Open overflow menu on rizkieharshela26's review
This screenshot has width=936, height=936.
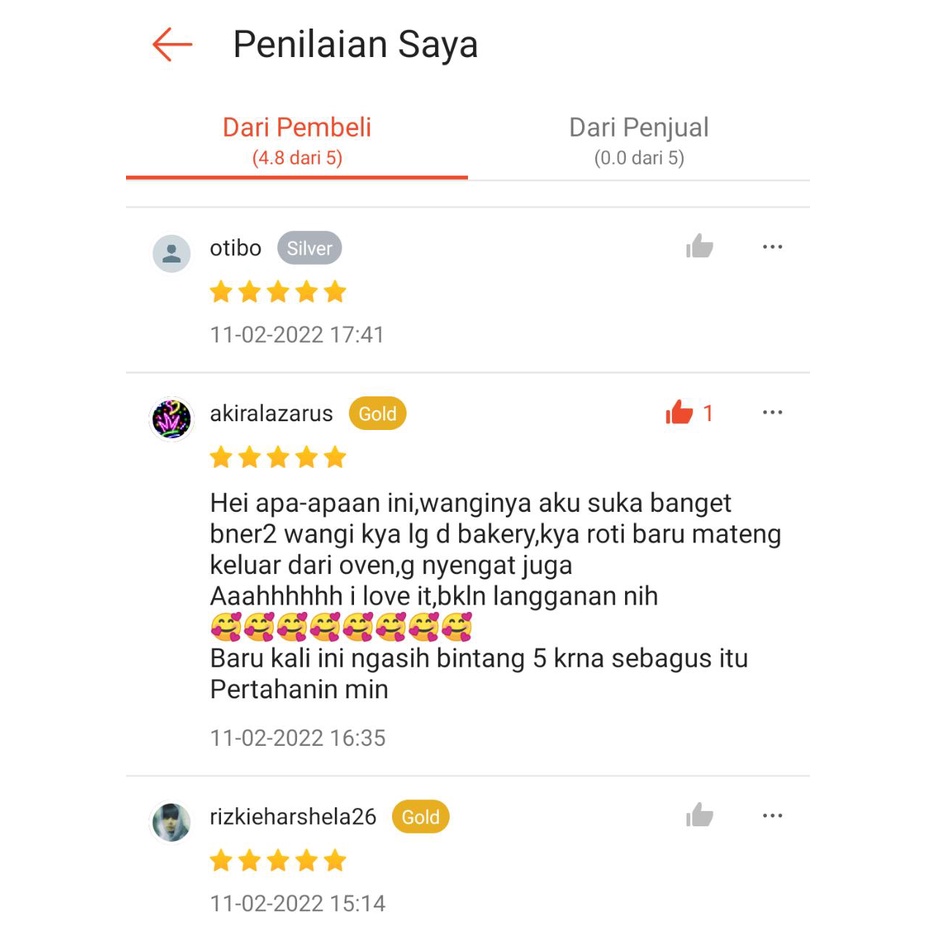click(x=772, y=816)
